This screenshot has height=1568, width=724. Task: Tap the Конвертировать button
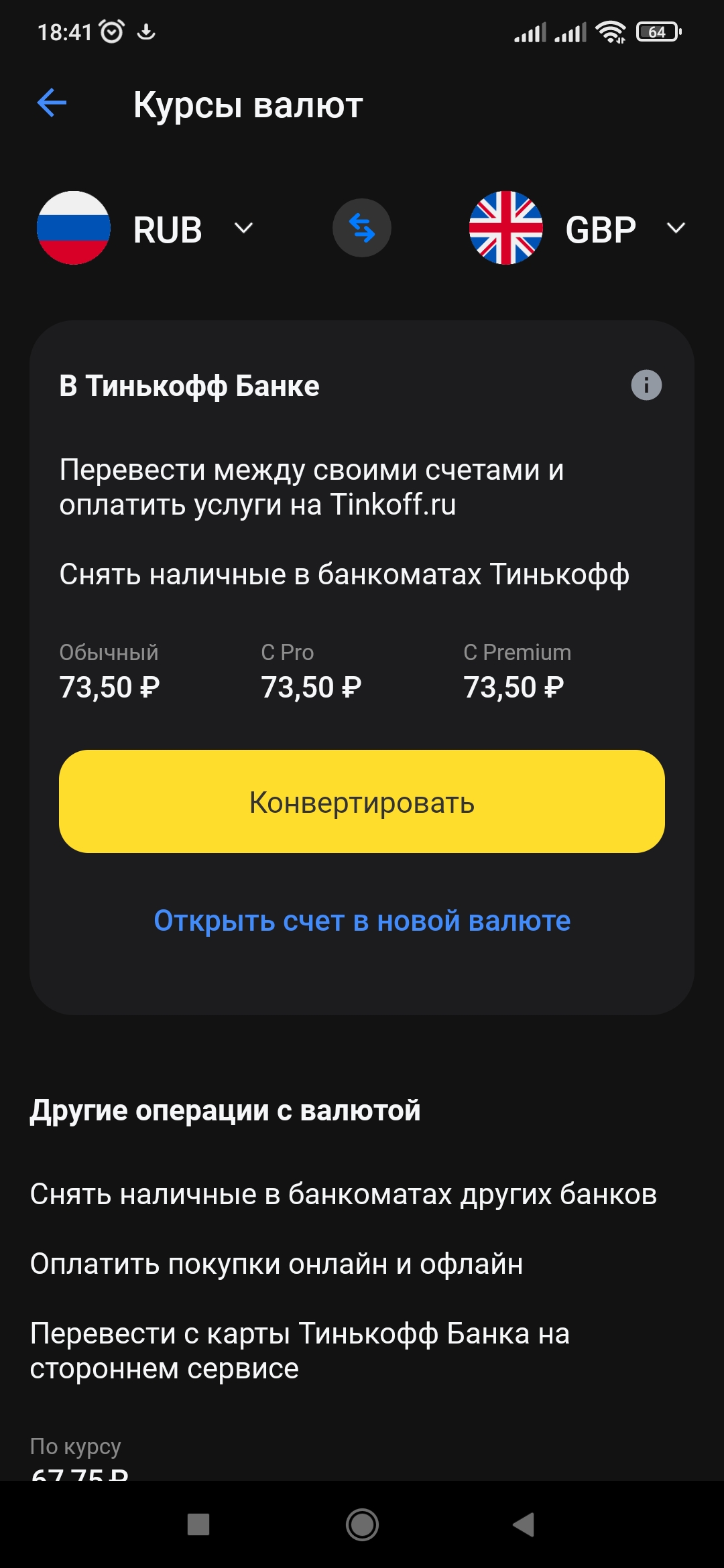tap(362, 801)
